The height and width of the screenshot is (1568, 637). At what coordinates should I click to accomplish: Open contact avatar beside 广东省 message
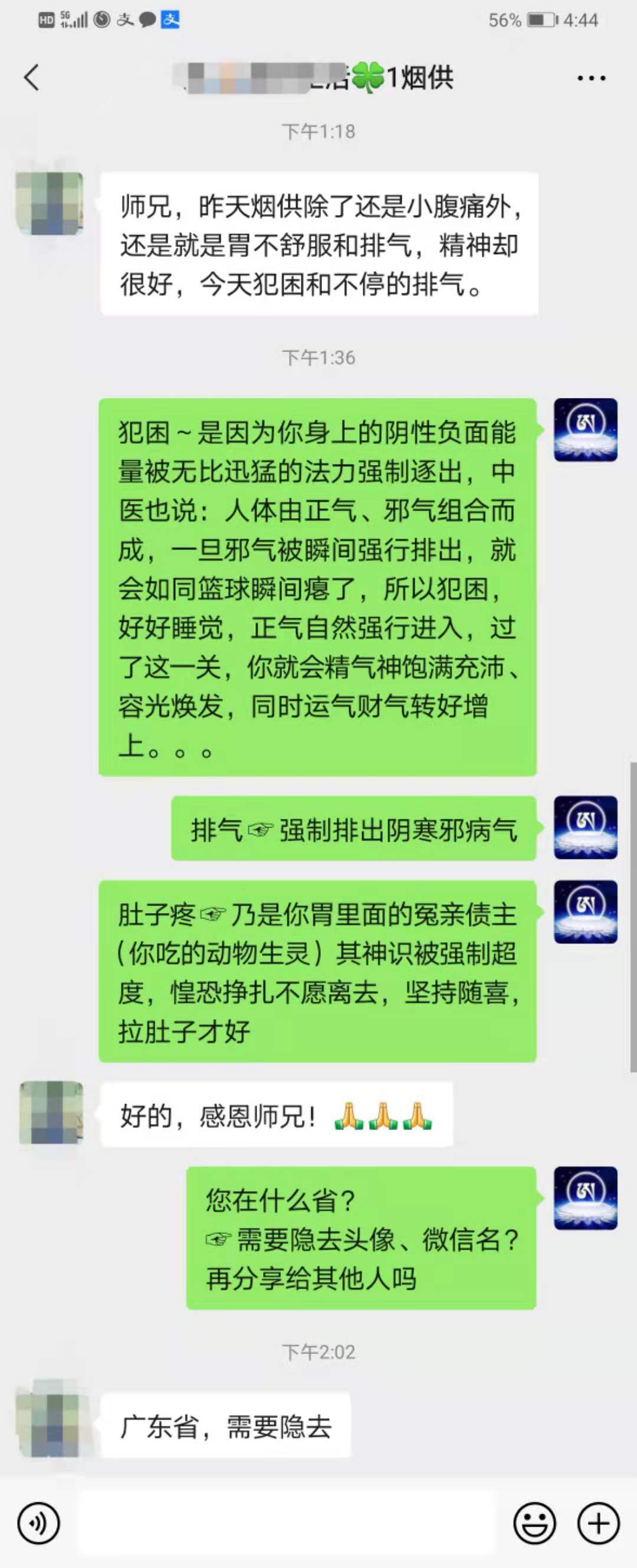[50, 1426]
